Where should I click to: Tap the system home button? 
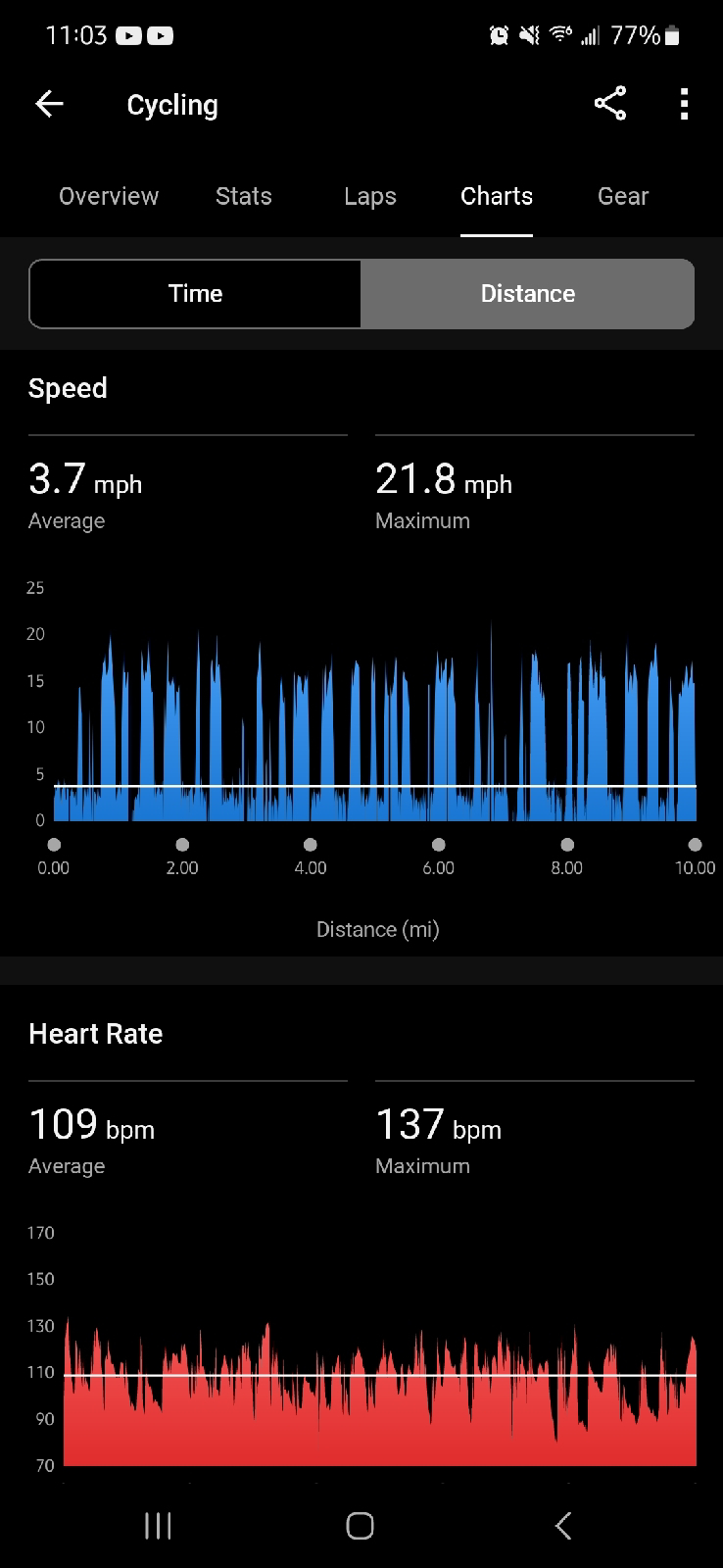coord(360,1525)
